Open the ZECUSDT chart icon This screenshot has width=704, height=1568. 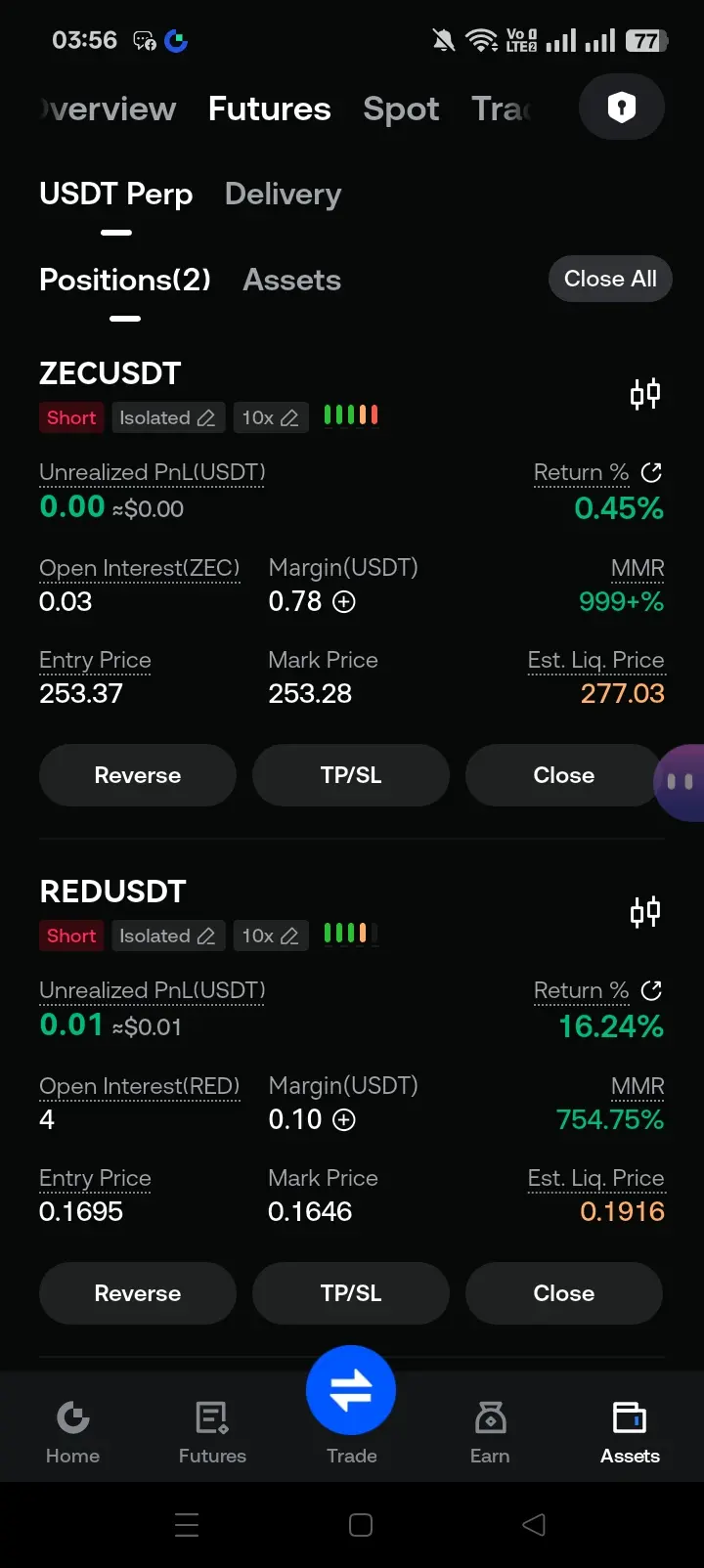pos(645,393)
